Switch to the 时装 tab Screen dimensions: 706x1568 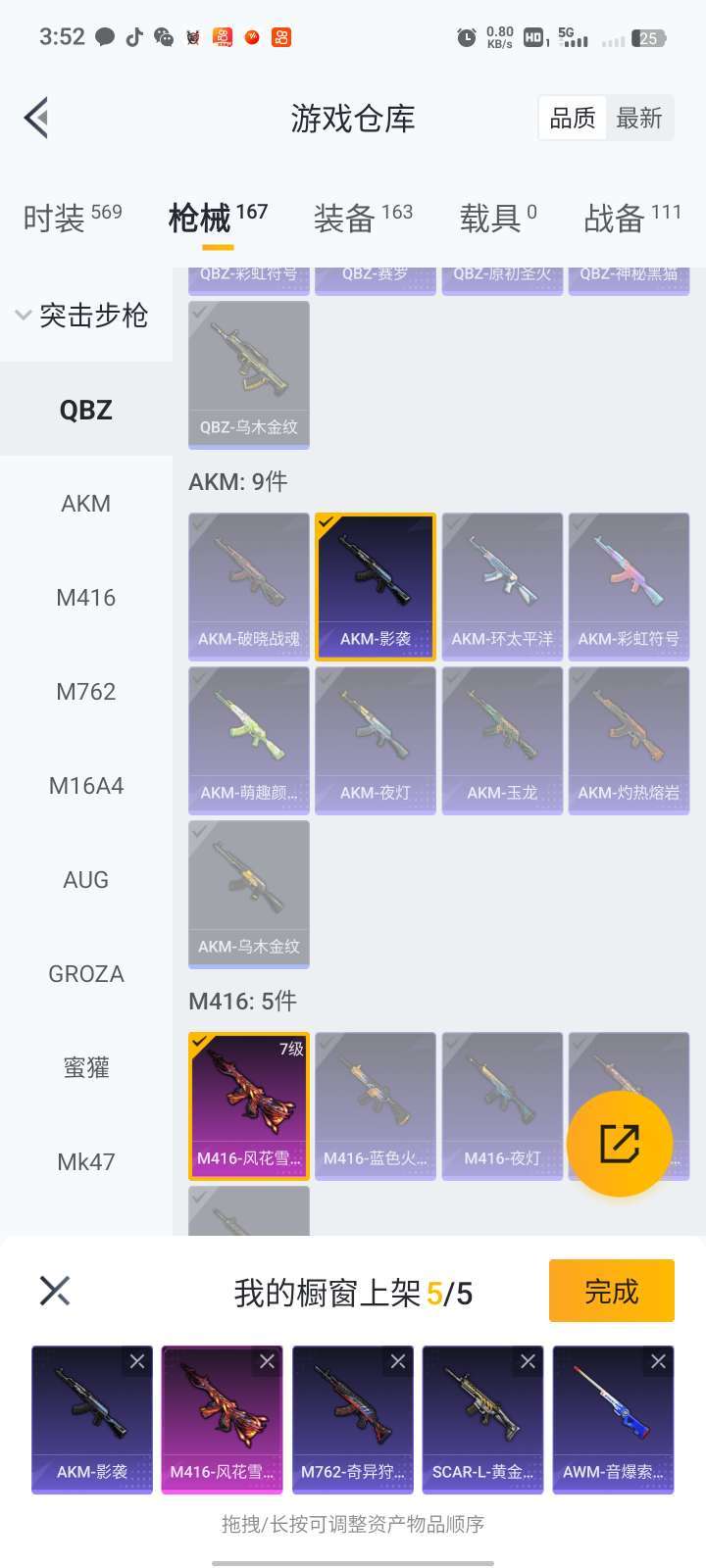[72, 217]
